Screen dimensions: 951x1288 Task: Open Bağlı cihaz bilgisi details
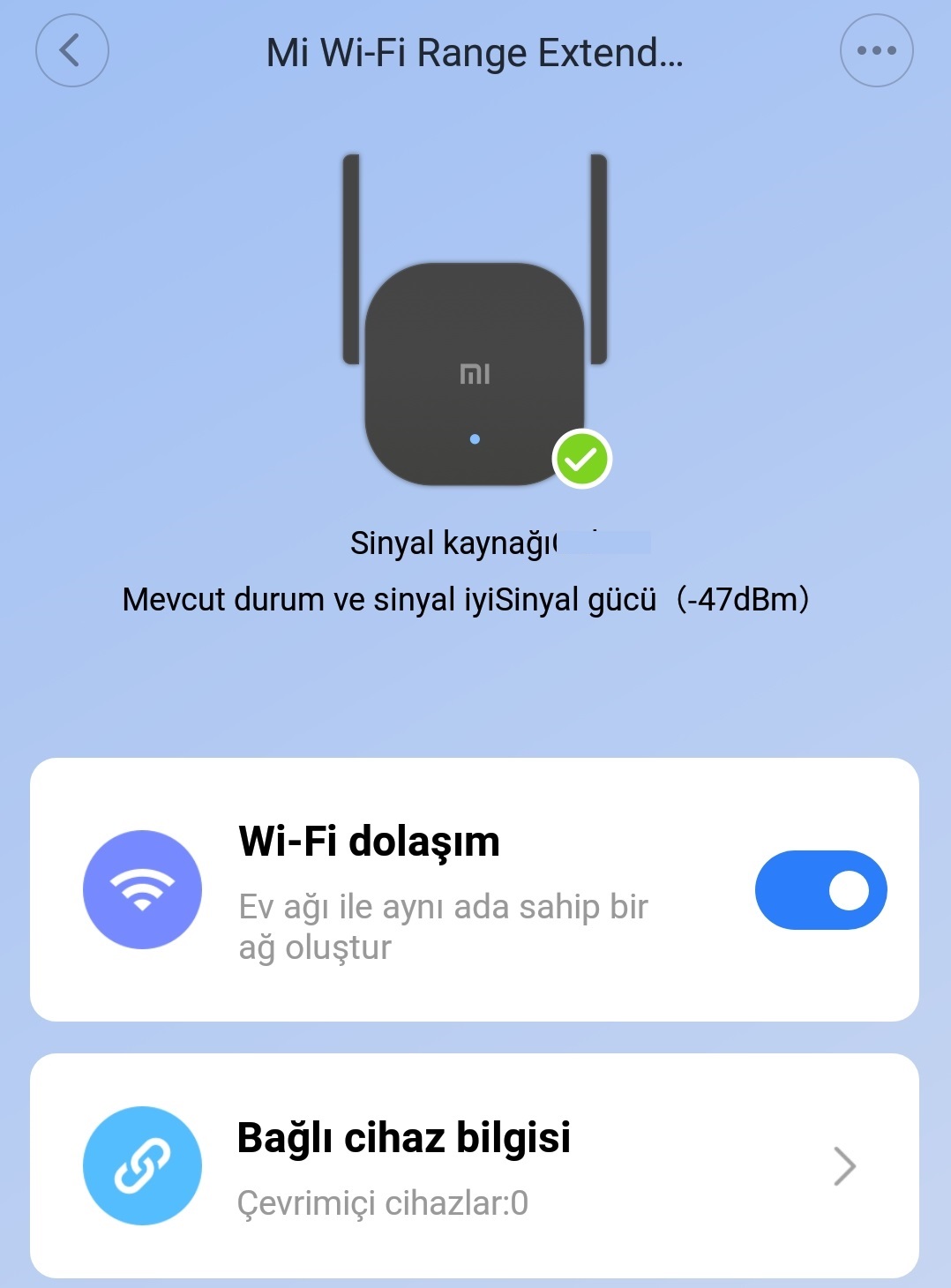coord(475,1165)
